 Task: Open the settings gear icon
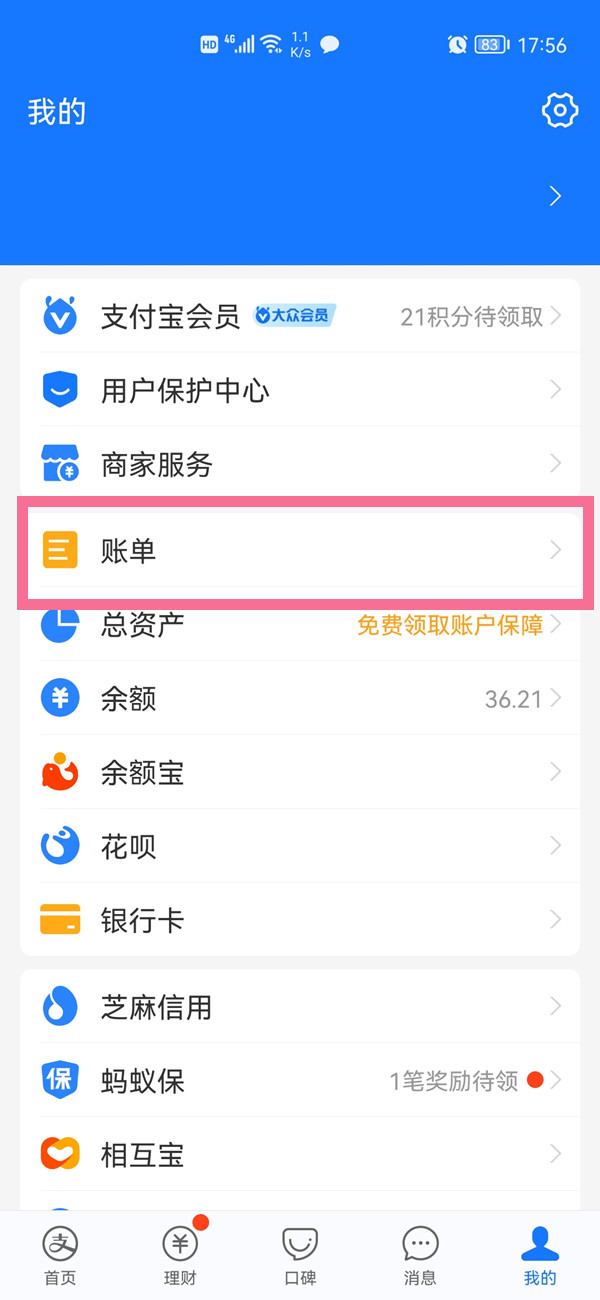click(x=560, y=111)
